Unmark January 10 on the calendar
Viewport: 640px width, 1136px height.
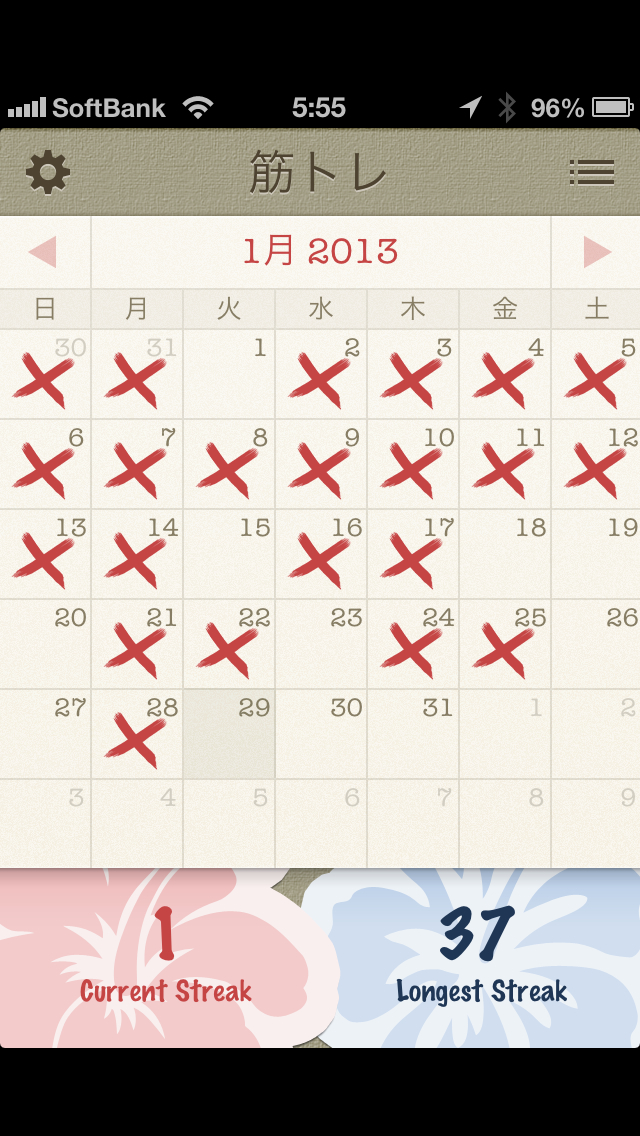point(413,464)
